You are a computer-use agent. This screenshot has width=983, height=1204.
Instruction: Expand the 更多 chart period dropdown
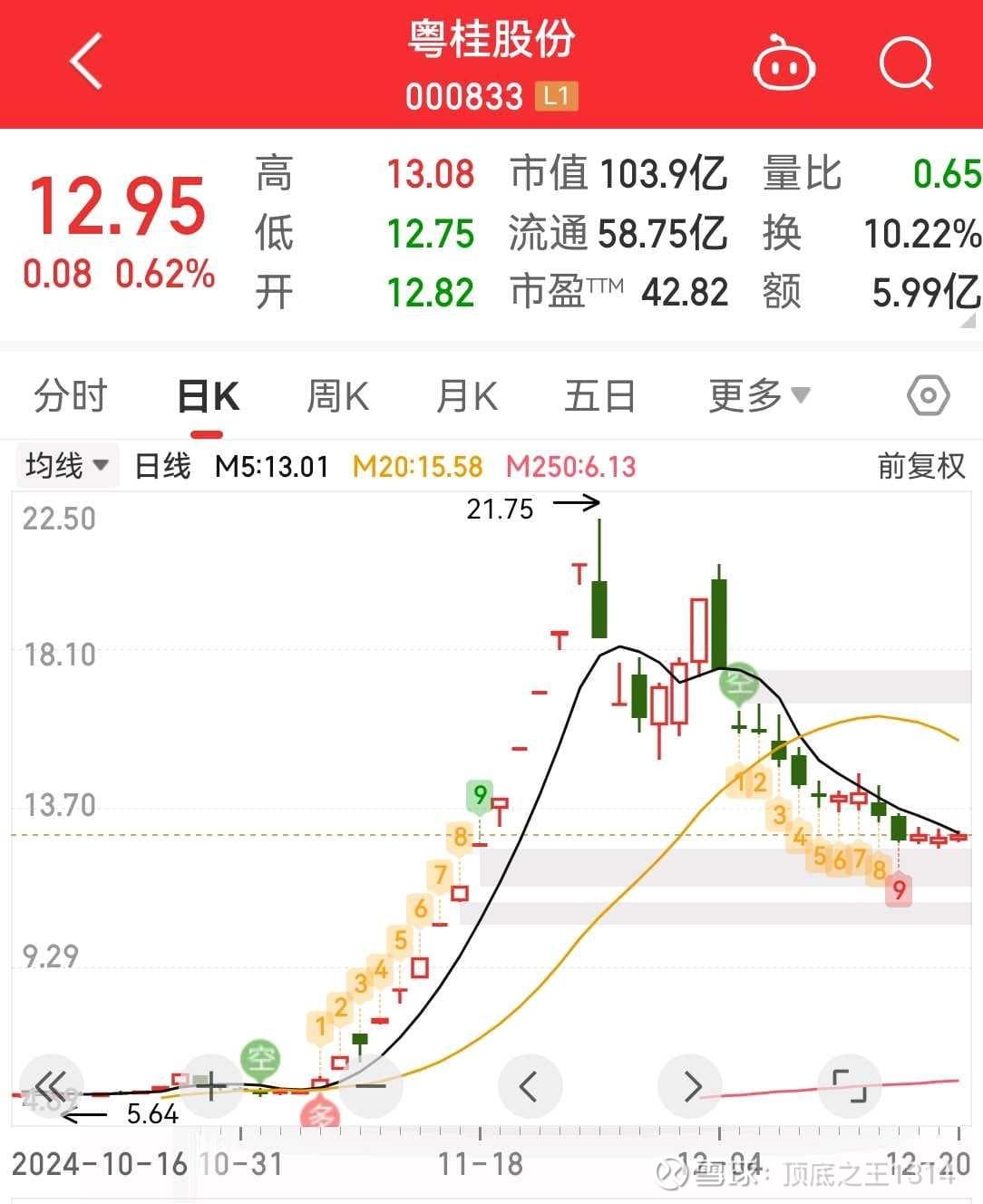click(x=758, y=396)
